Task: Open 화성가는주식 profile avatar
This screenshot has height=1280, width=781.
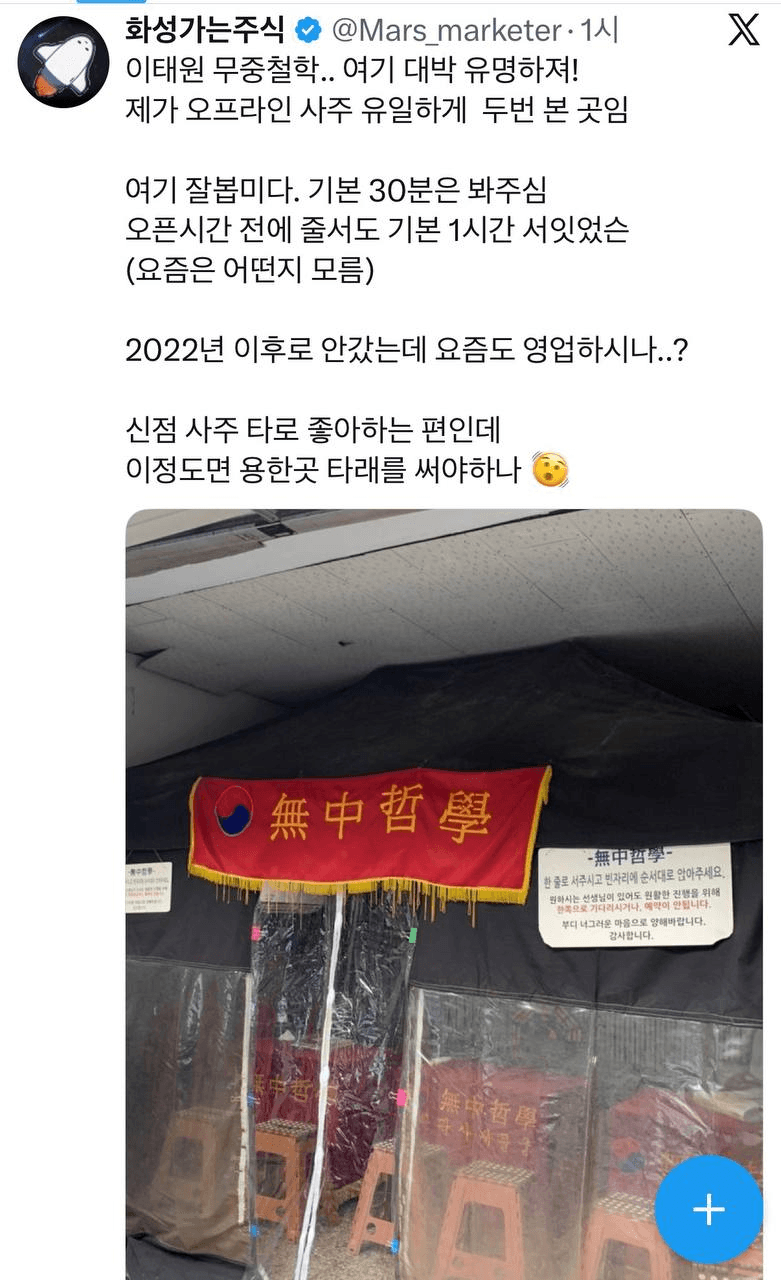Action: click(x=63, y=62)
